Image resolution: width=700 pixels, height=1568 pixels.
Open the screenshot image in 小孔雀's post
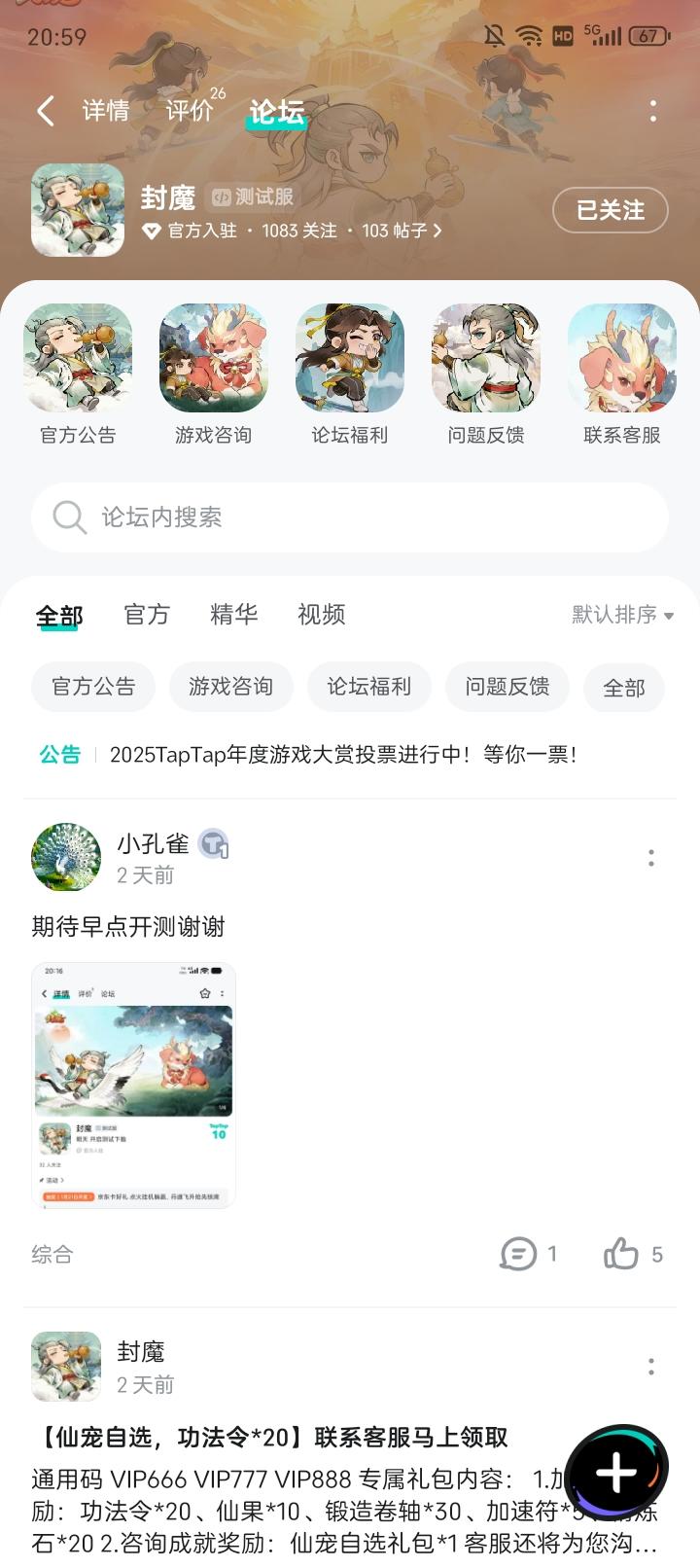pyautogui.click(x=134, y=1085)
